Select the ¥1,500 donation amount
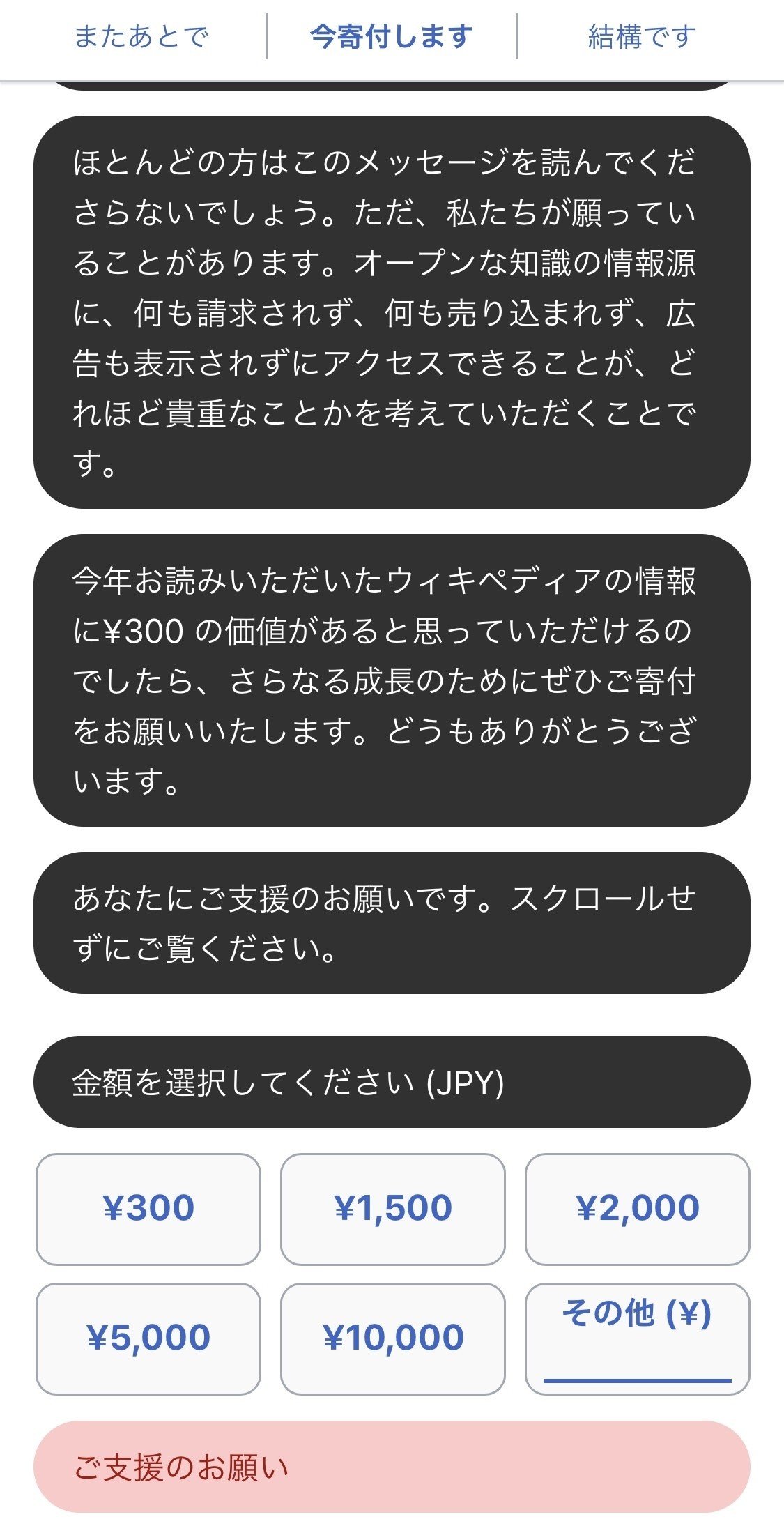 click(393, 1209)
